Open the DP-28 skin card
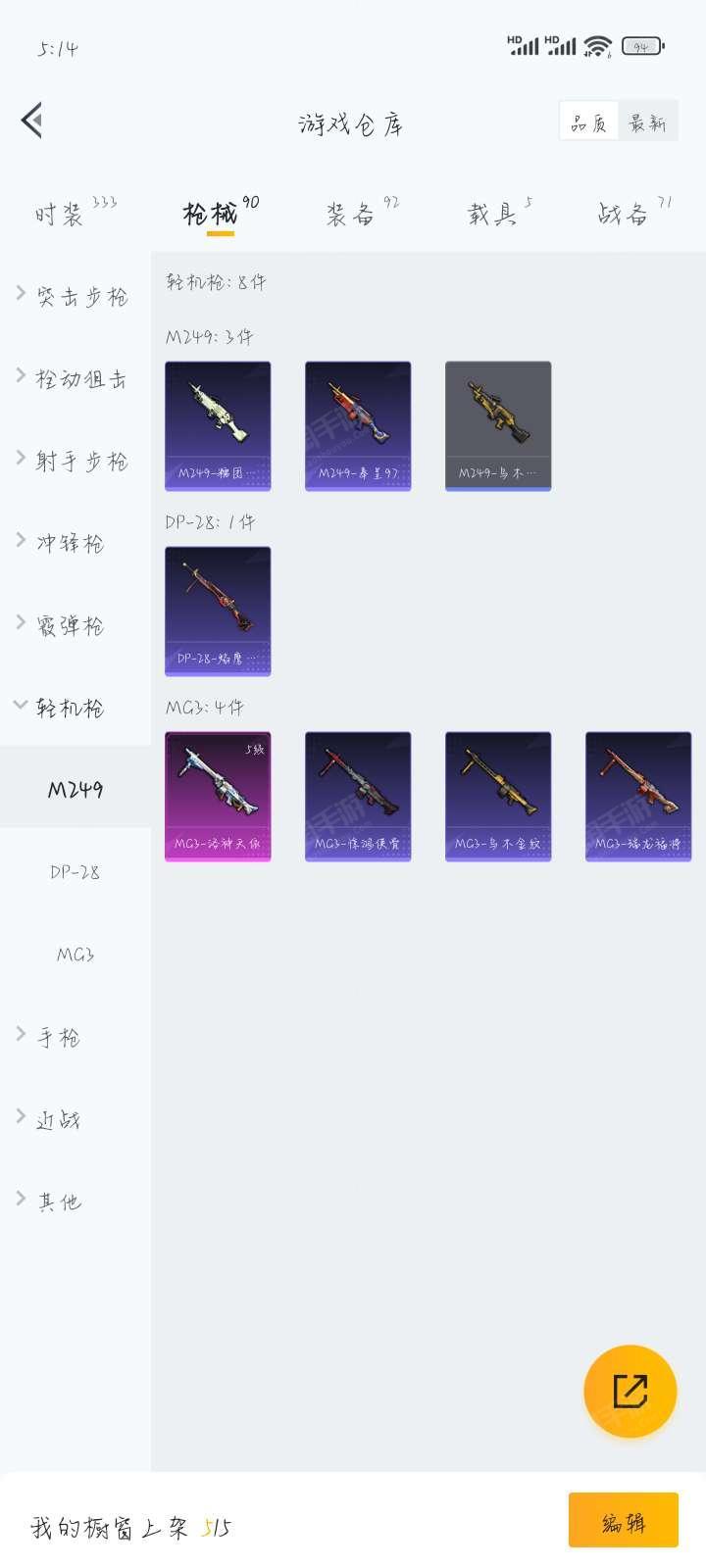Screen dimensions: 706x1568 218,611
